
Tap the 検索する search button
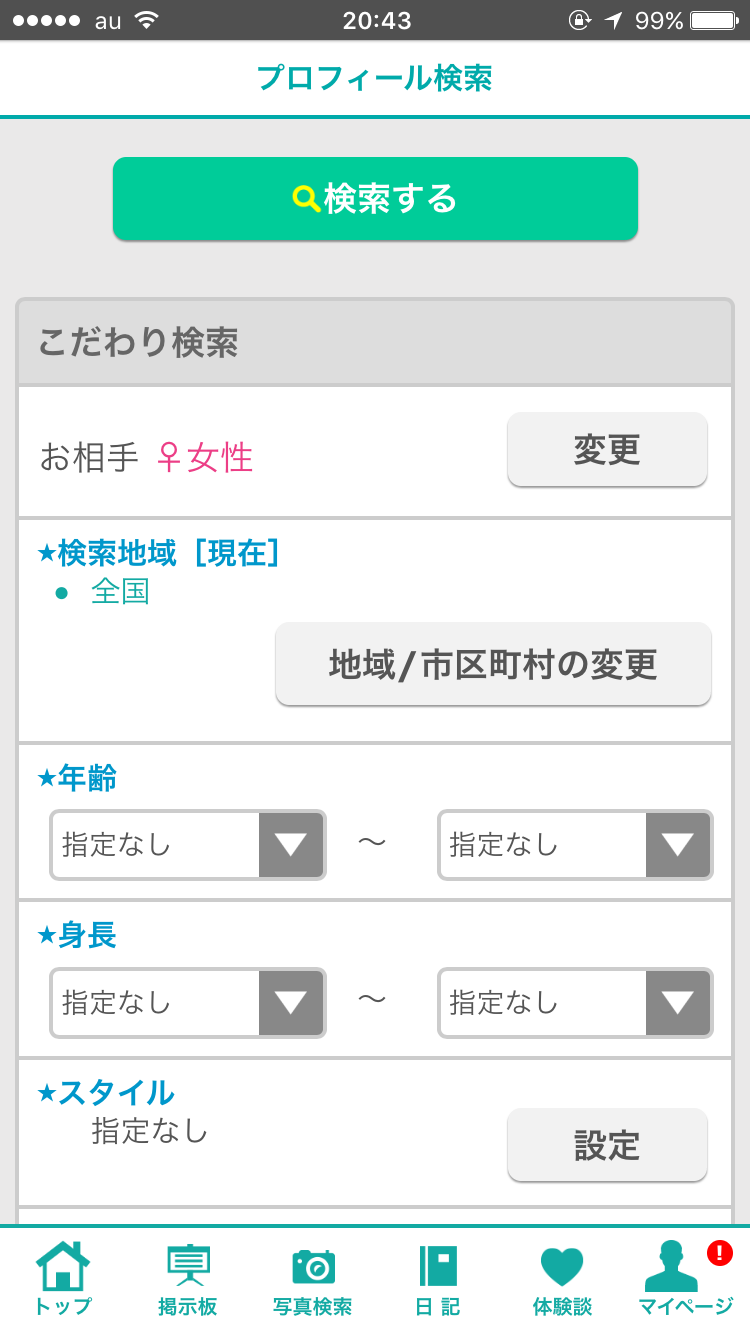click(375, 199)
